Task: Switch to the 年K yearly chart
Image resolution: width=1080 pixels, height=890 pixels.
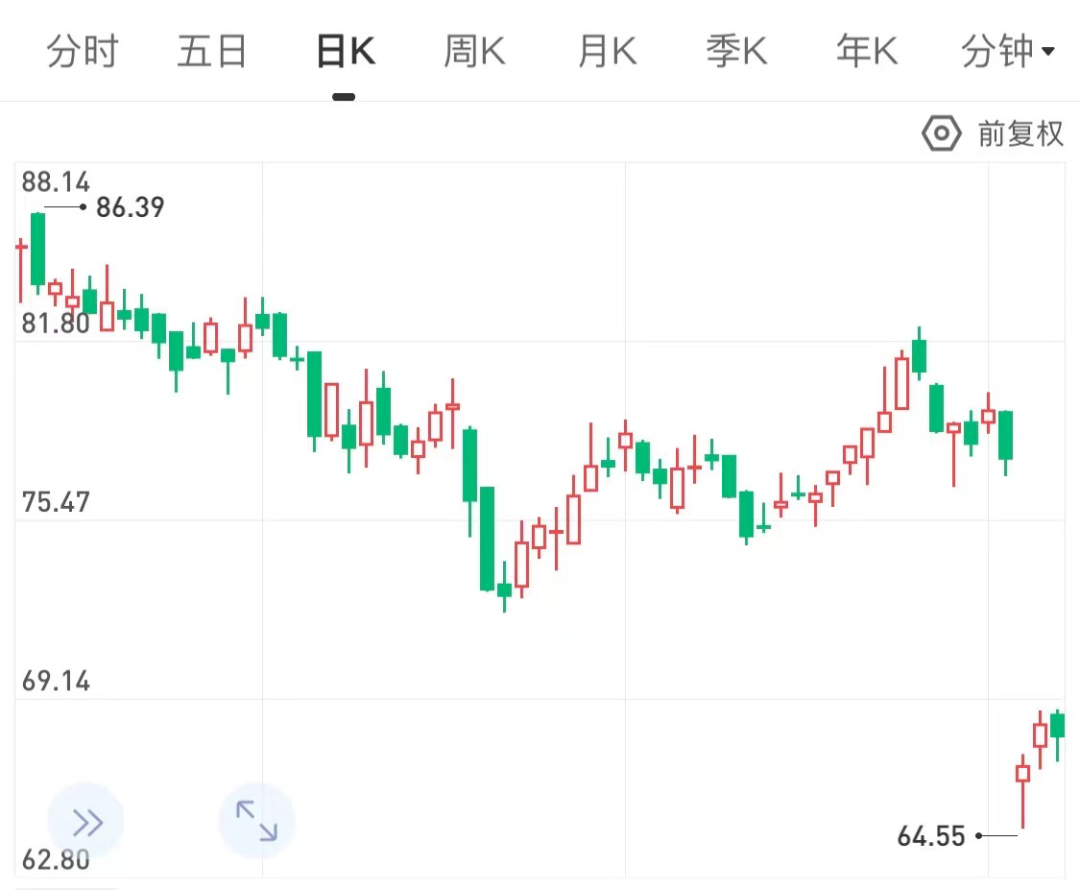Action: click(866, 52)
